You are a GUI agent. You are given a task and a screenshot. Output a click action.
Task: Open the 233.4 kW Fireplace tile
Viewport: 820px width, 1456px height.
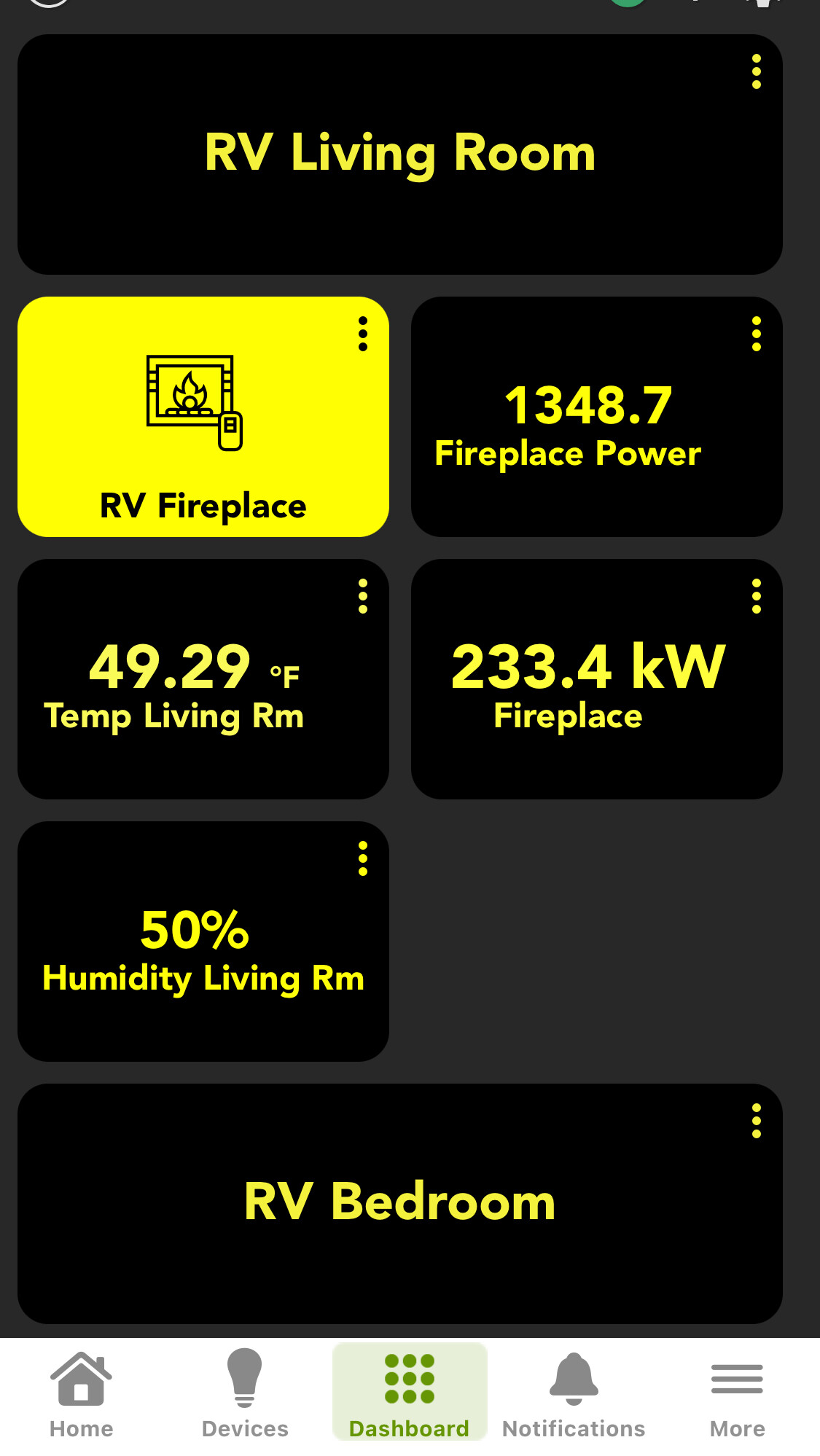point(597,679)
